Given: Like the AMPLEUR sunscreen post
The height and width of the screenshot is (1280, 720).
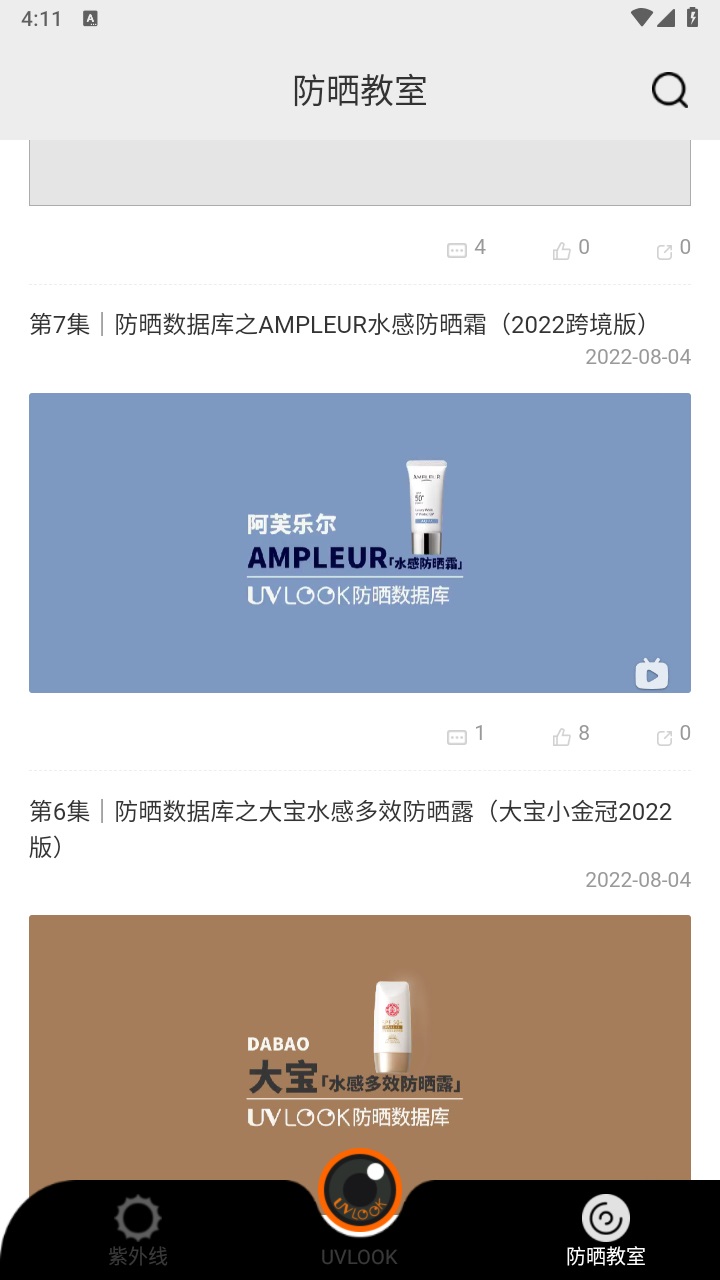Looking at the screenshot, I should pos(570,735).
